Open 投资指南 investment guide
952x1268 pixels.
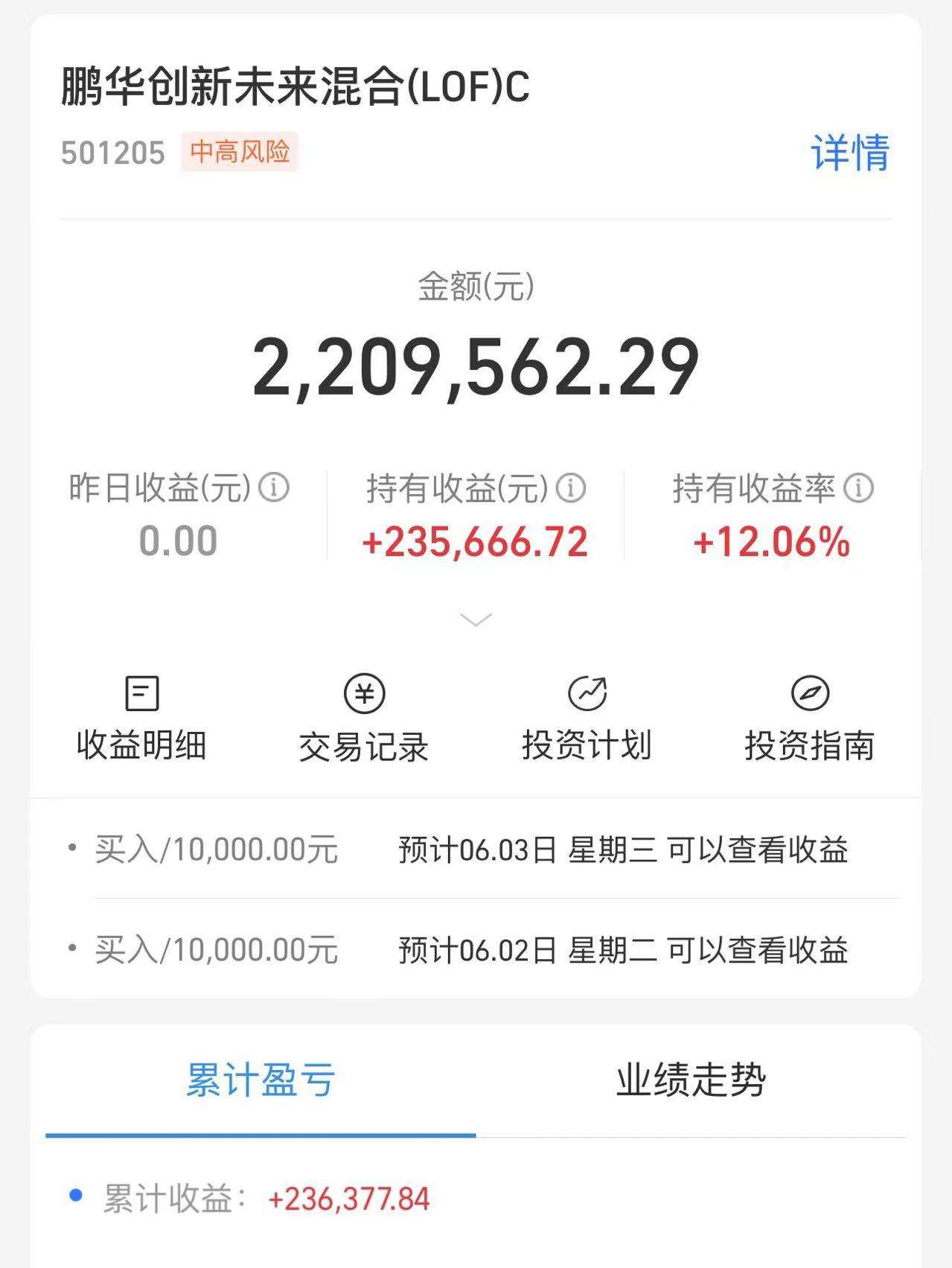810,719
